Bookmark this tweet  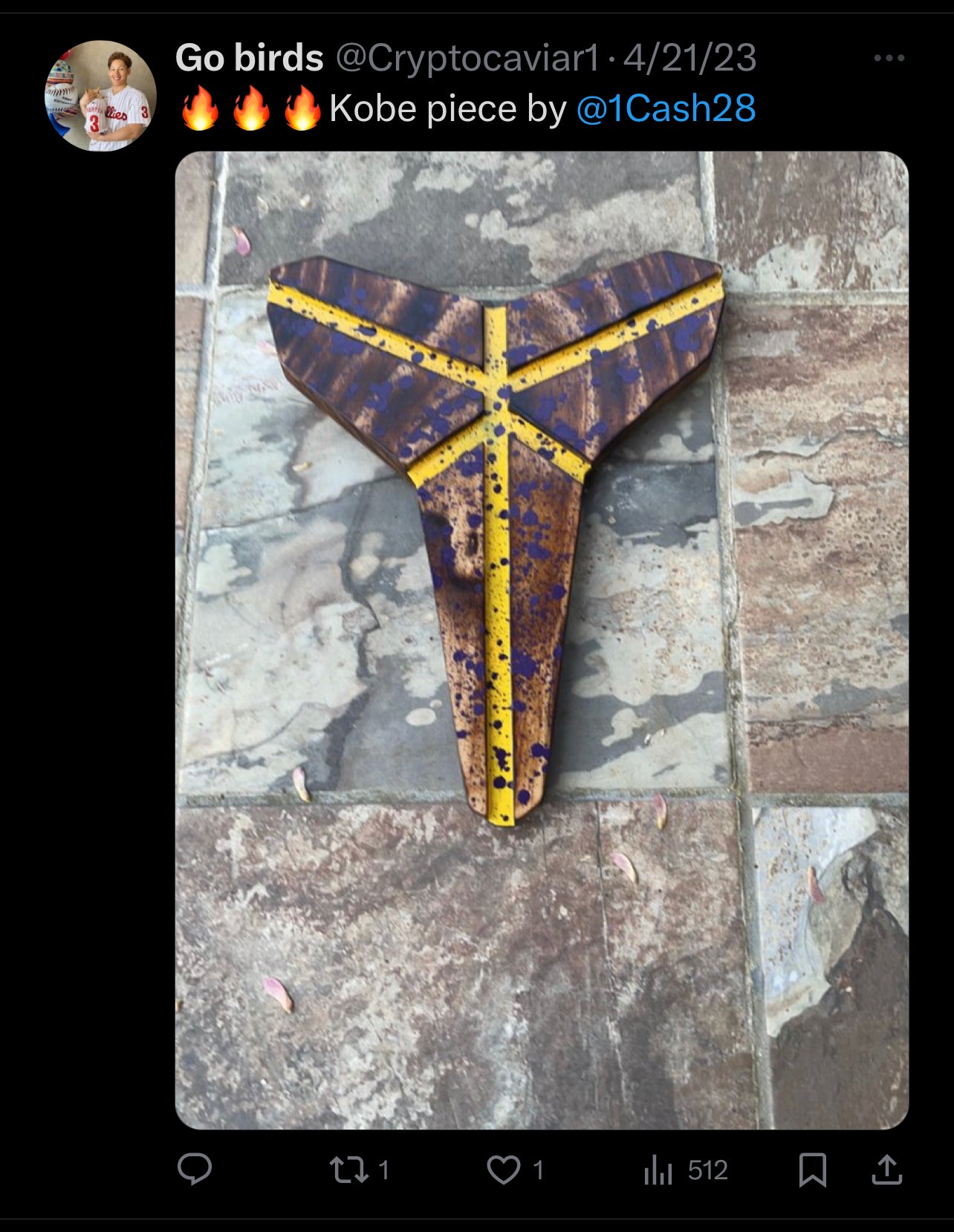pyautogui.click(x=812, y=1170)
